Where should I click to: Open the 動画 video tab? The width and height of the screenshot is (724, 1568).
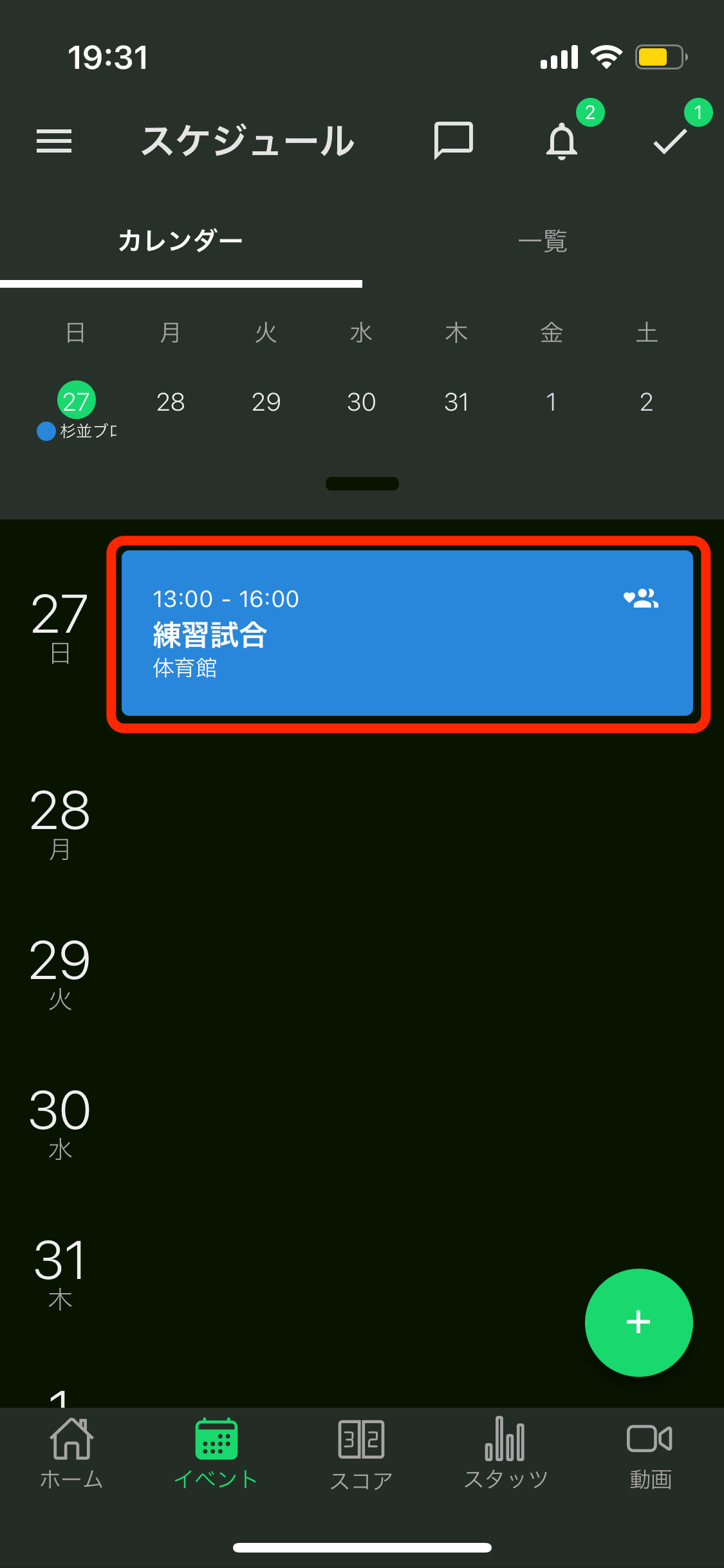pyautogui.click(x=650, y=1452)
